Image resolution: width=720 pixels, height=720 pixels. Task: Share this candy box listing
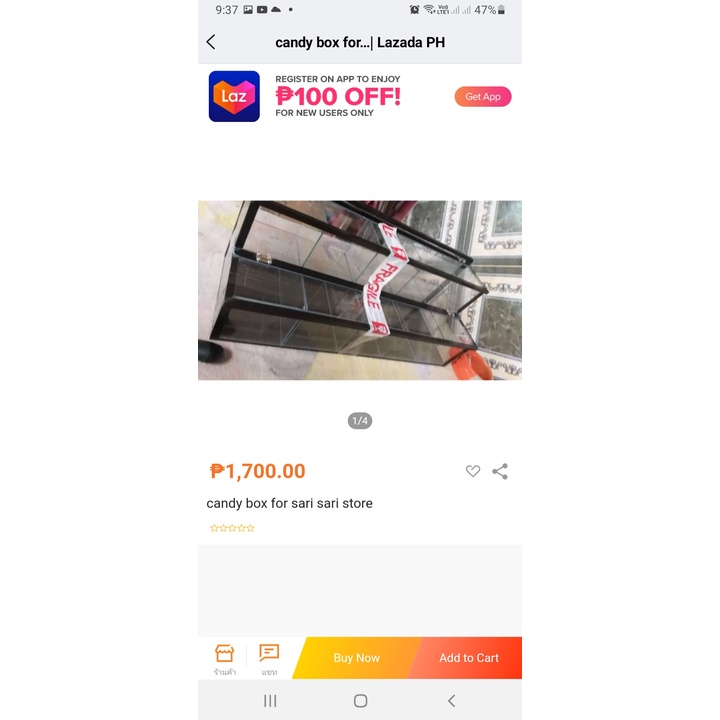click(500, 471)
